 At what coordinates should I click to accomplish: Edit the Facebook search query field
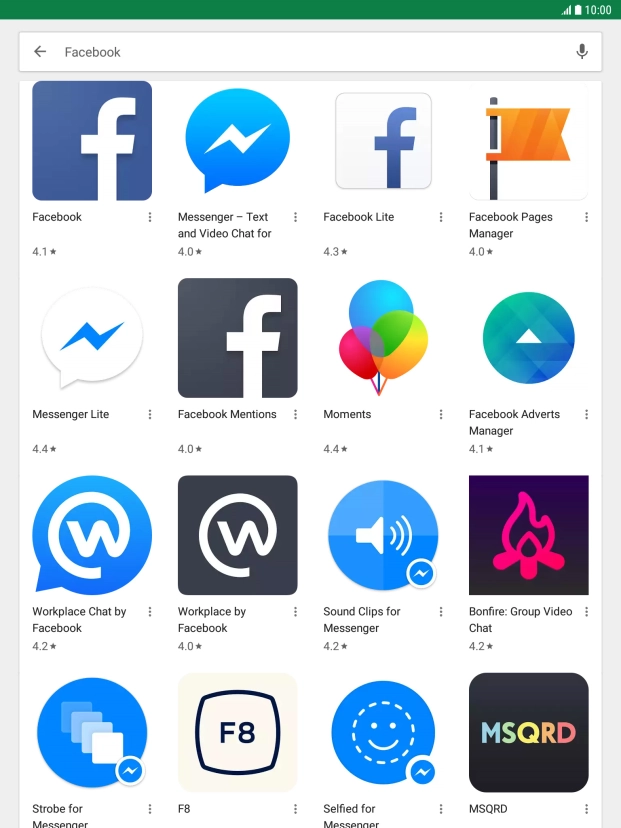click(300, 52)
